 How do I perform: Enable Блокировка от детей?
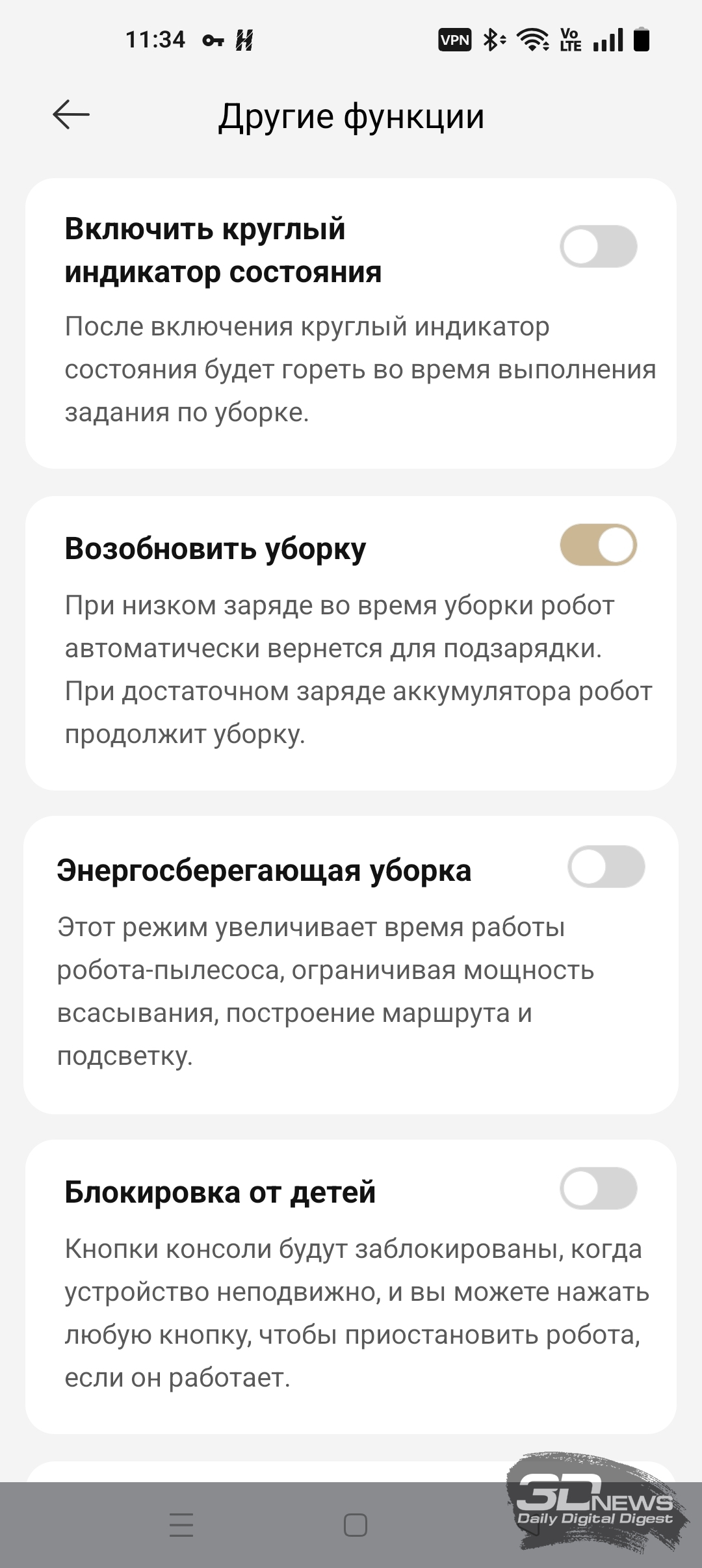[598, 1188]
